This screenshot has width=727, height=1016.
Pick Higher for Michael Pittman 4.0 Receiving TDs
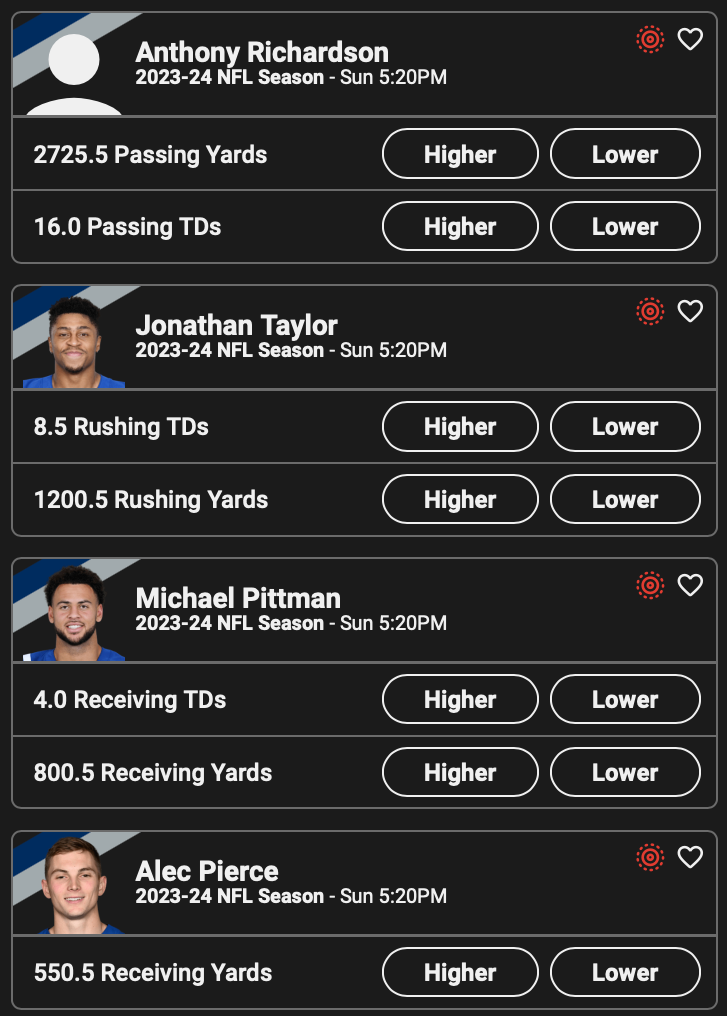point(460,699)
